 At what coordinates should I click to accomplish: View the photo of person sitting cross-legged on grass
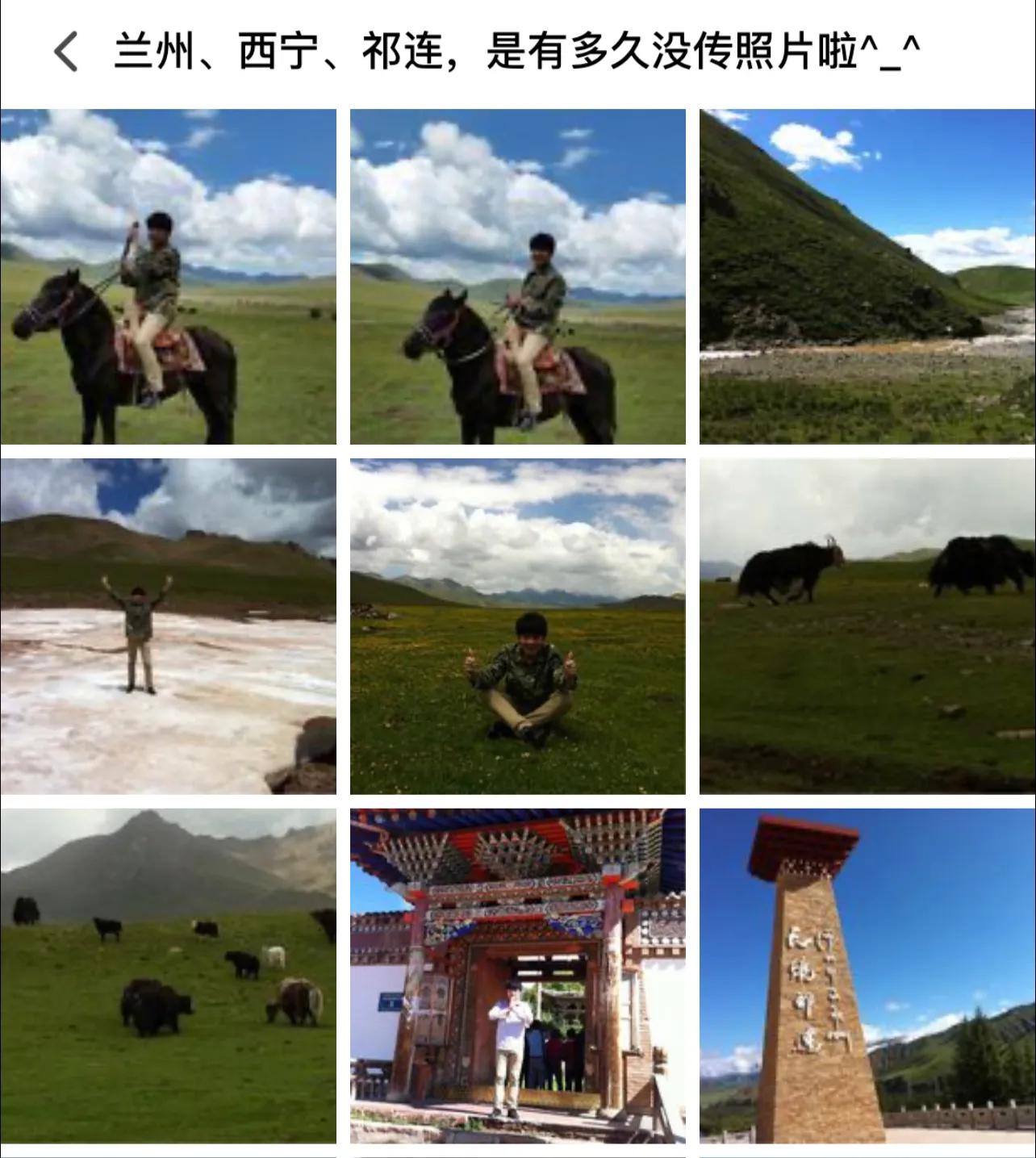pyautogui.click(x=517, y=626)
